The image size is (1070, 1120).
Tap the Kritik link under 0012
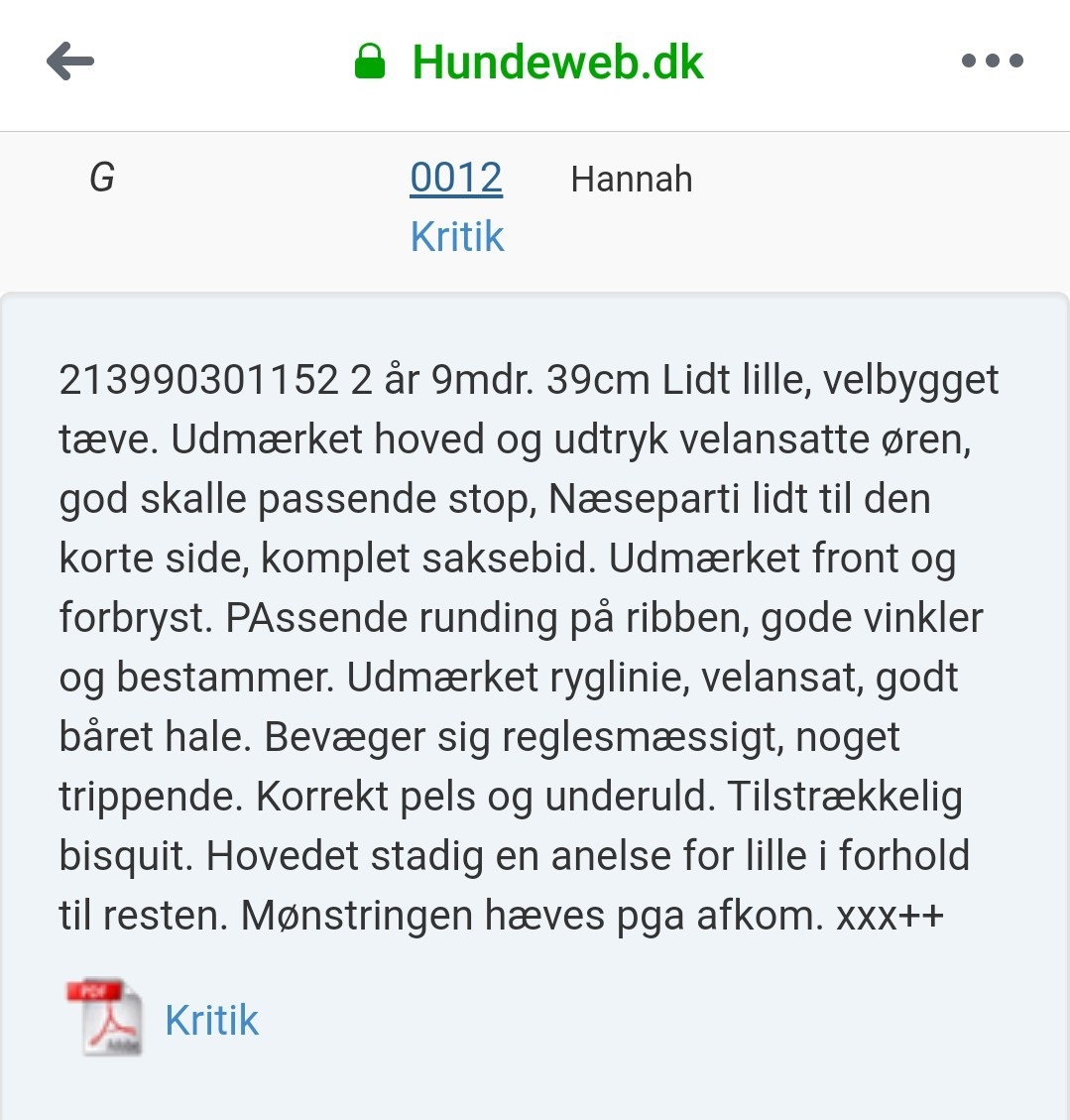457,237
